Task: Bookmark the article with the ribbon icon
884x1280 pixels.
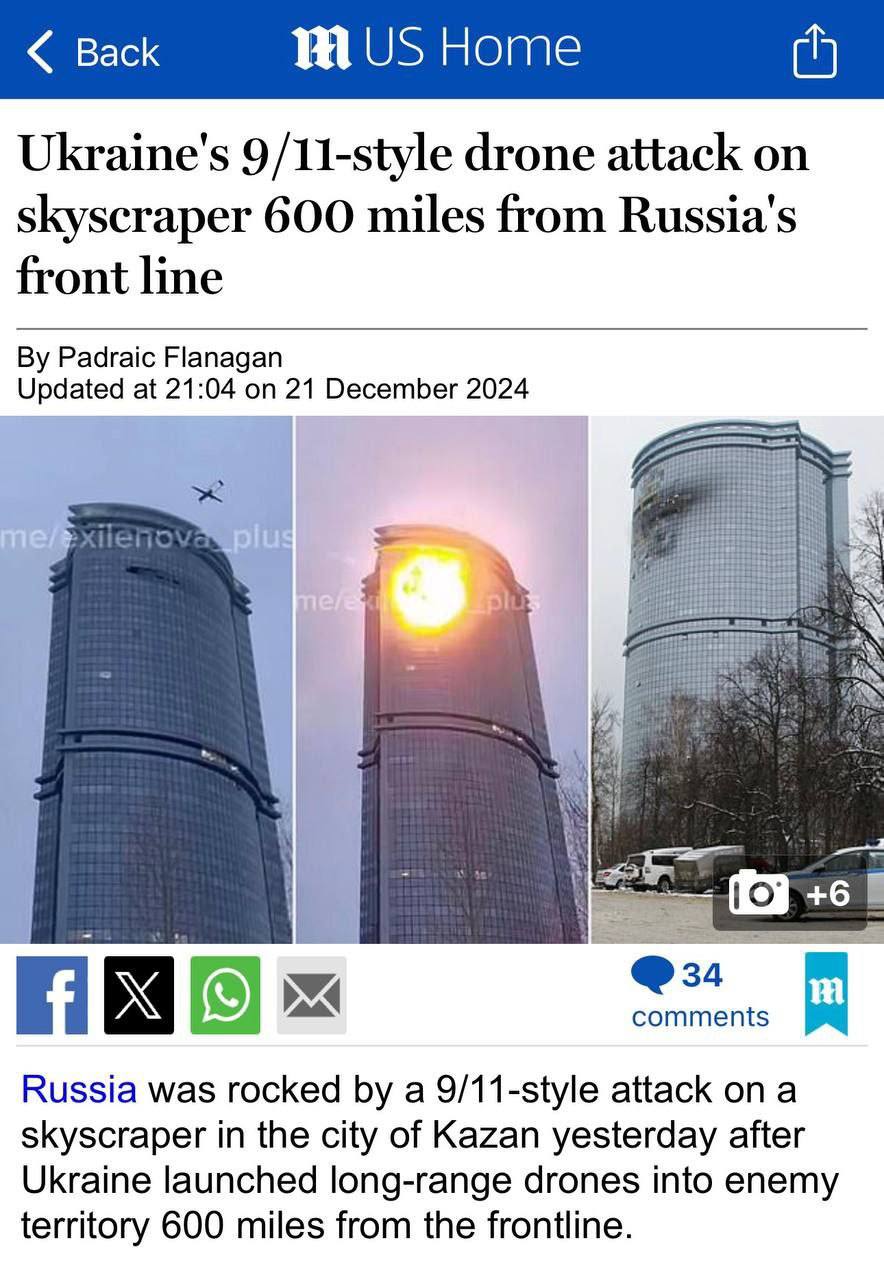Action: pos(826,992)
